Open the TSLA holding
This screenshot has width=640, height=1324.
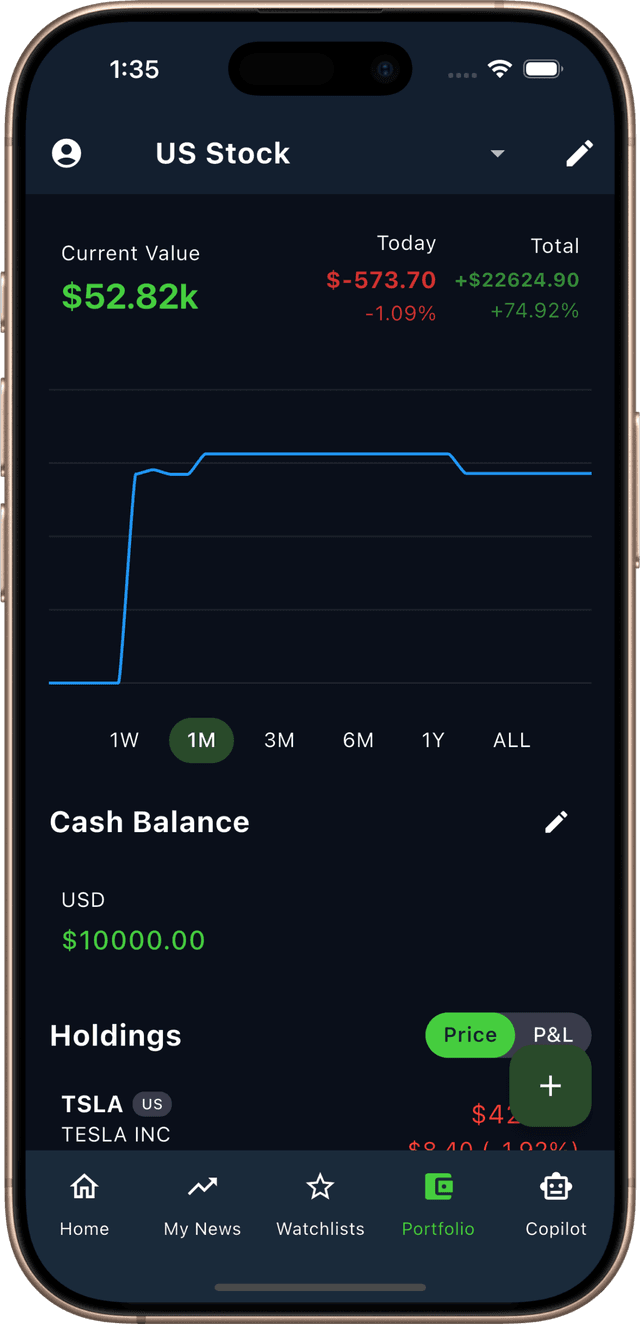[200, 1118]
